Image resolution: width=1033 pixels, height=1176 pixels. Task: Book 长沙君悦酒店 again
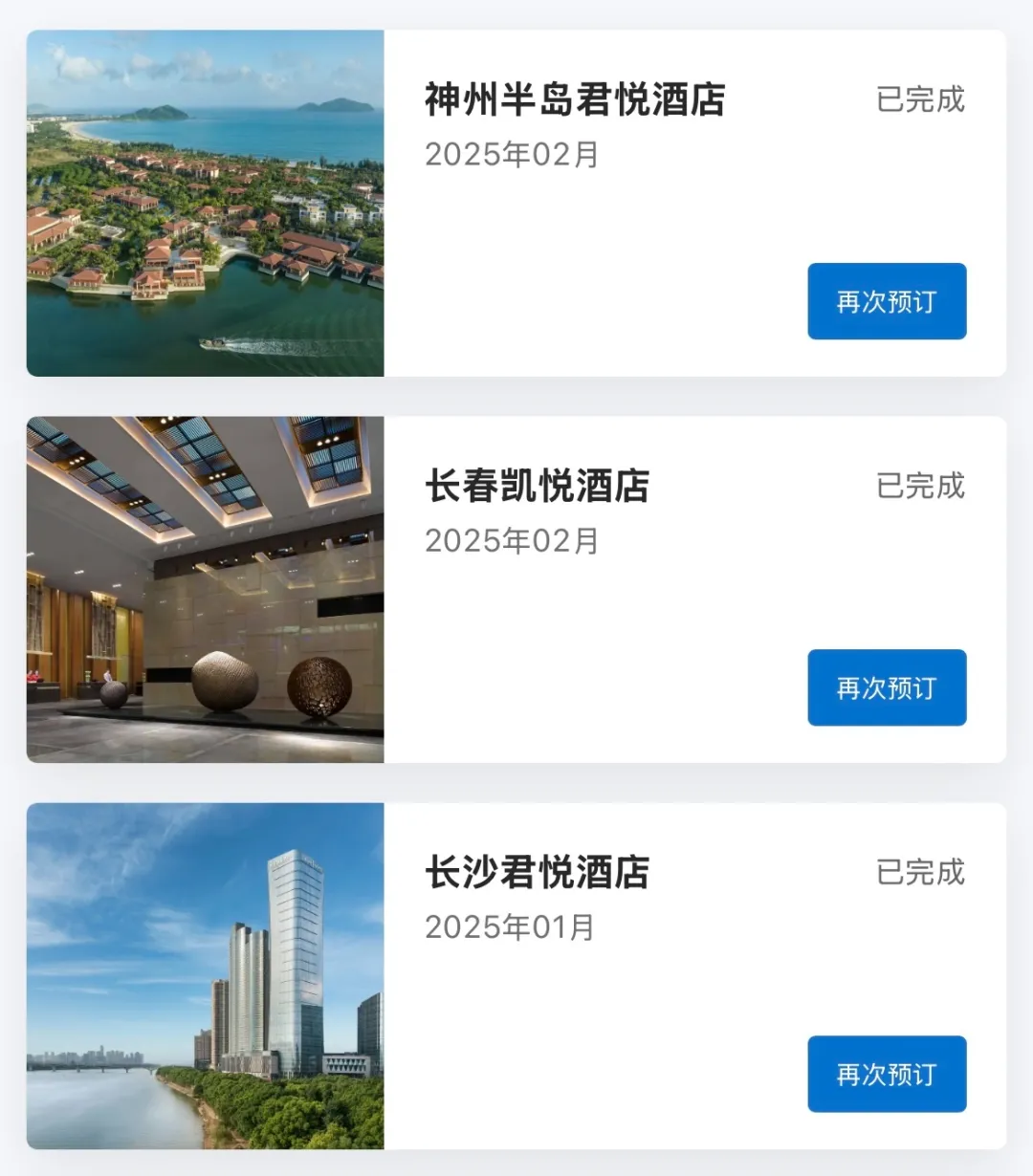pos(887,1074)
